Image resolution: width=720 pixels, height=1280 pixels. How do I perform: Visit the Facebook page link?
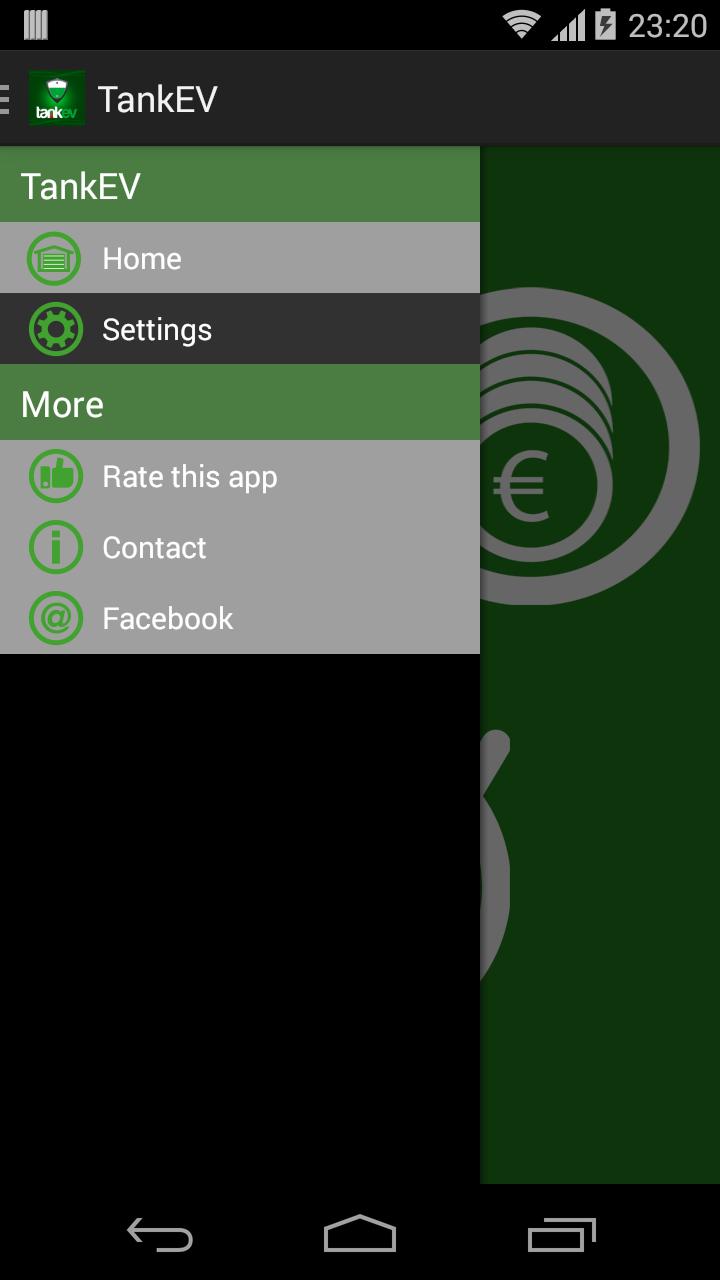(x=240, y=619)
